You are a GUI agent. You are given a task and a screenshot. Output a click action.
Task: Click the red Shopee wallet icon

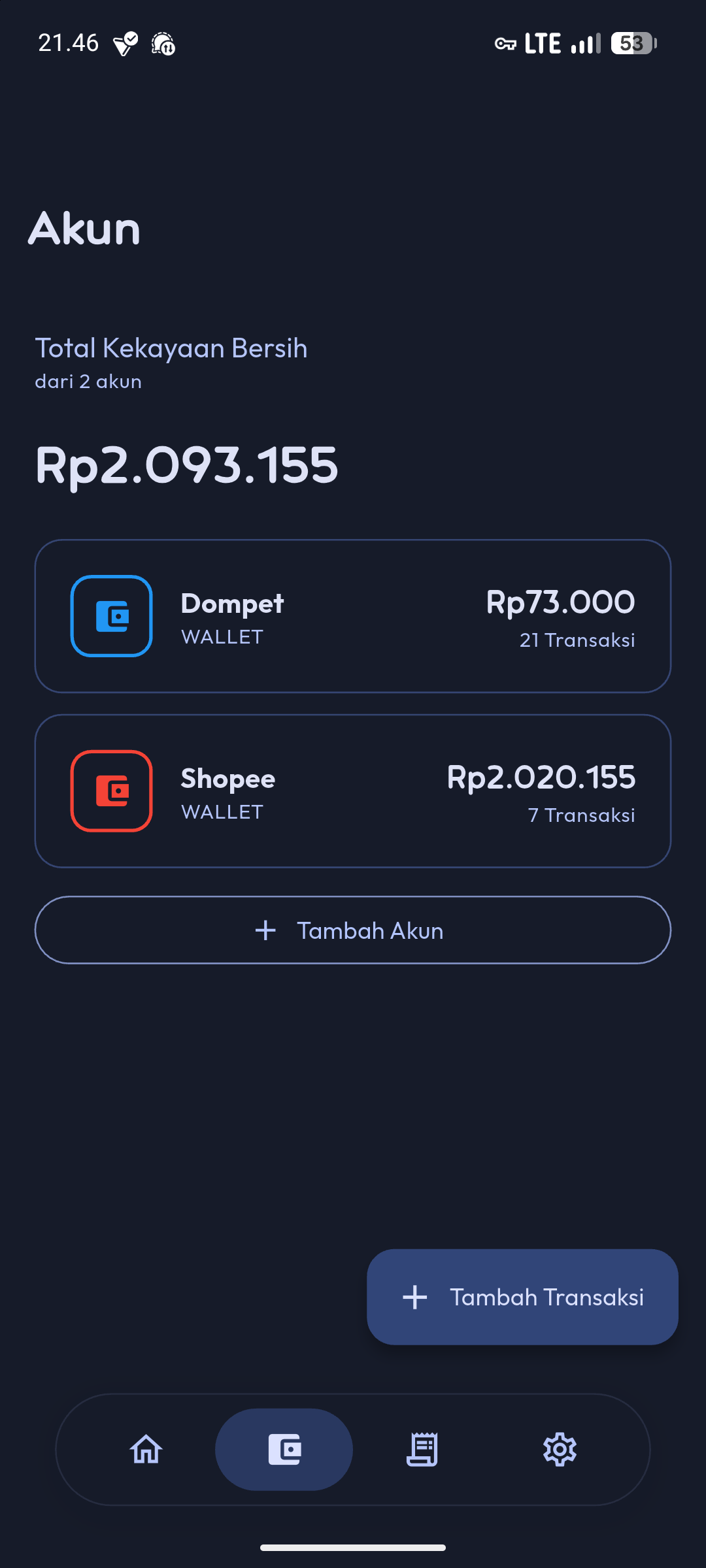coord(111,791)
